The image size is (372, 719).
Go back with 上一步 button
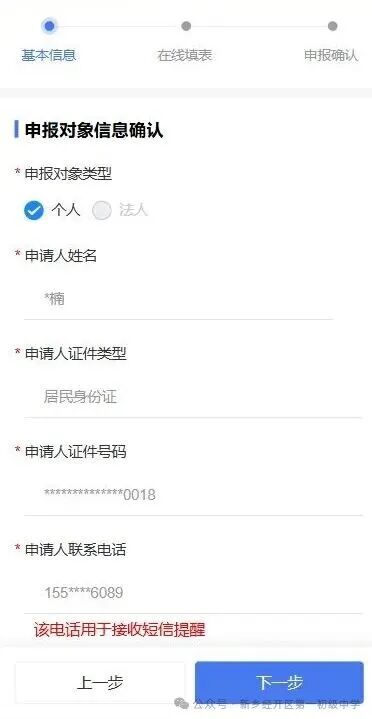pos(100,682)
